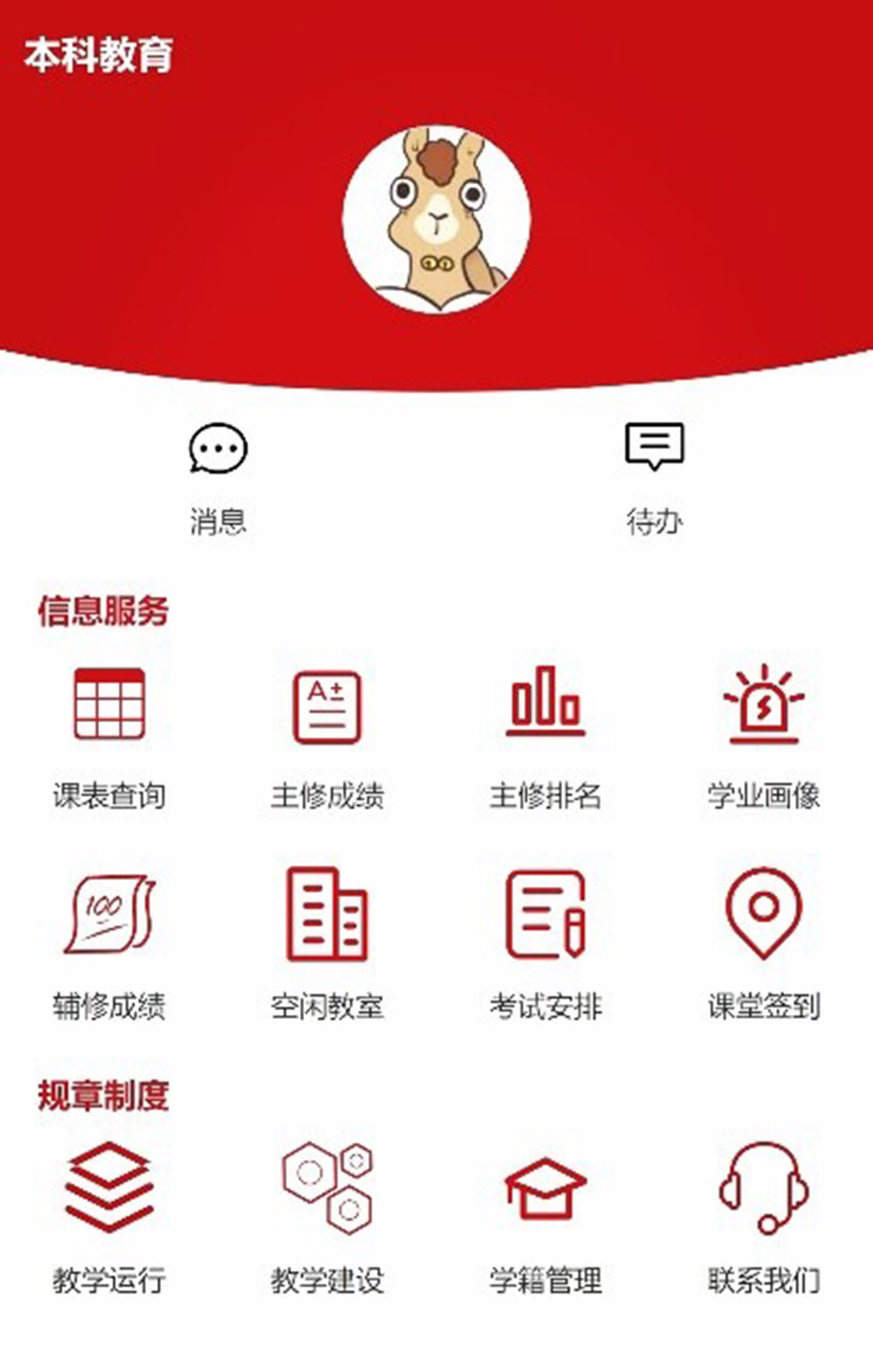
Task: Open 教学建设 section
Action: tap(327, 1186)
